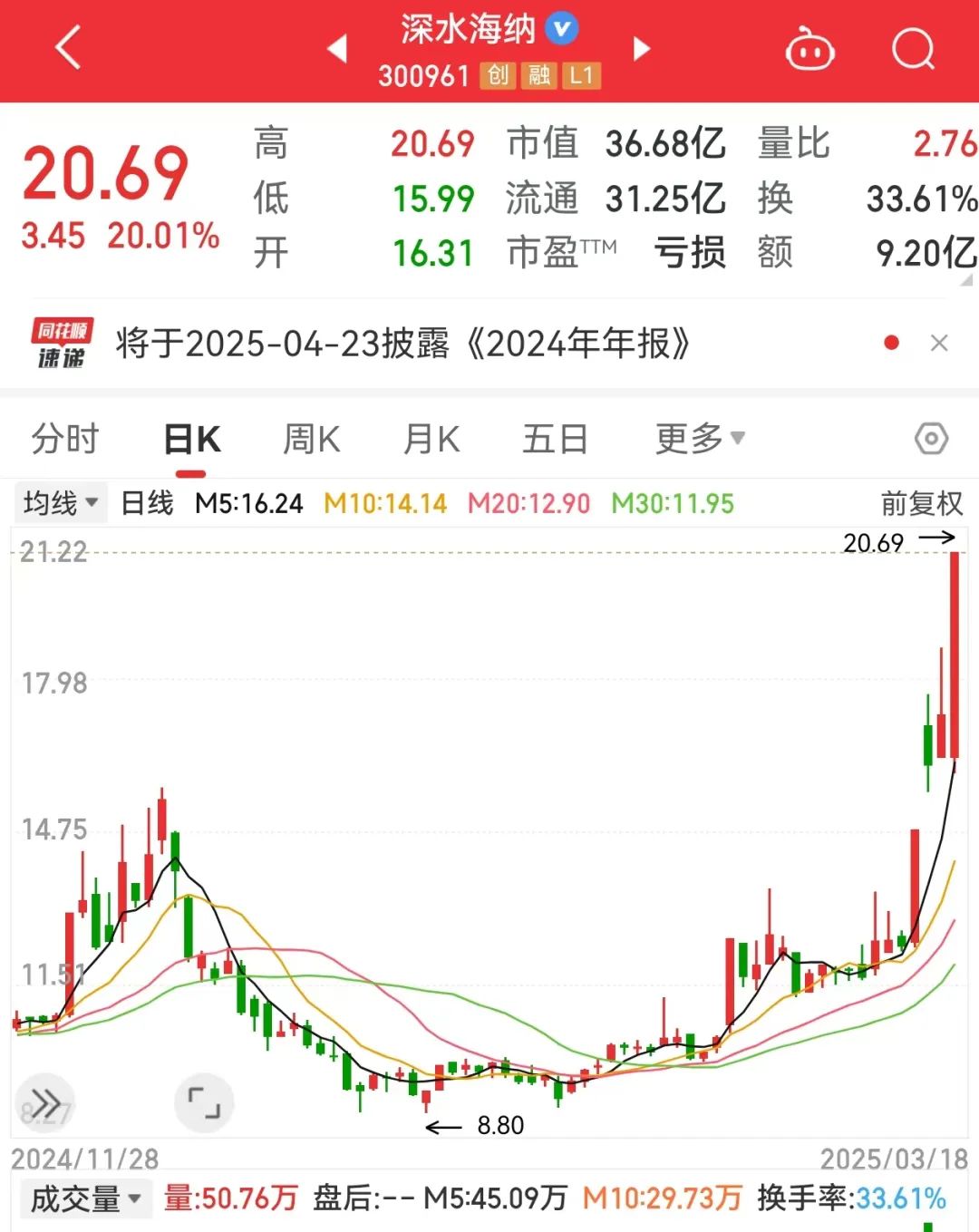
Task: Switch to the previous stock
Action: coord(337,48)
